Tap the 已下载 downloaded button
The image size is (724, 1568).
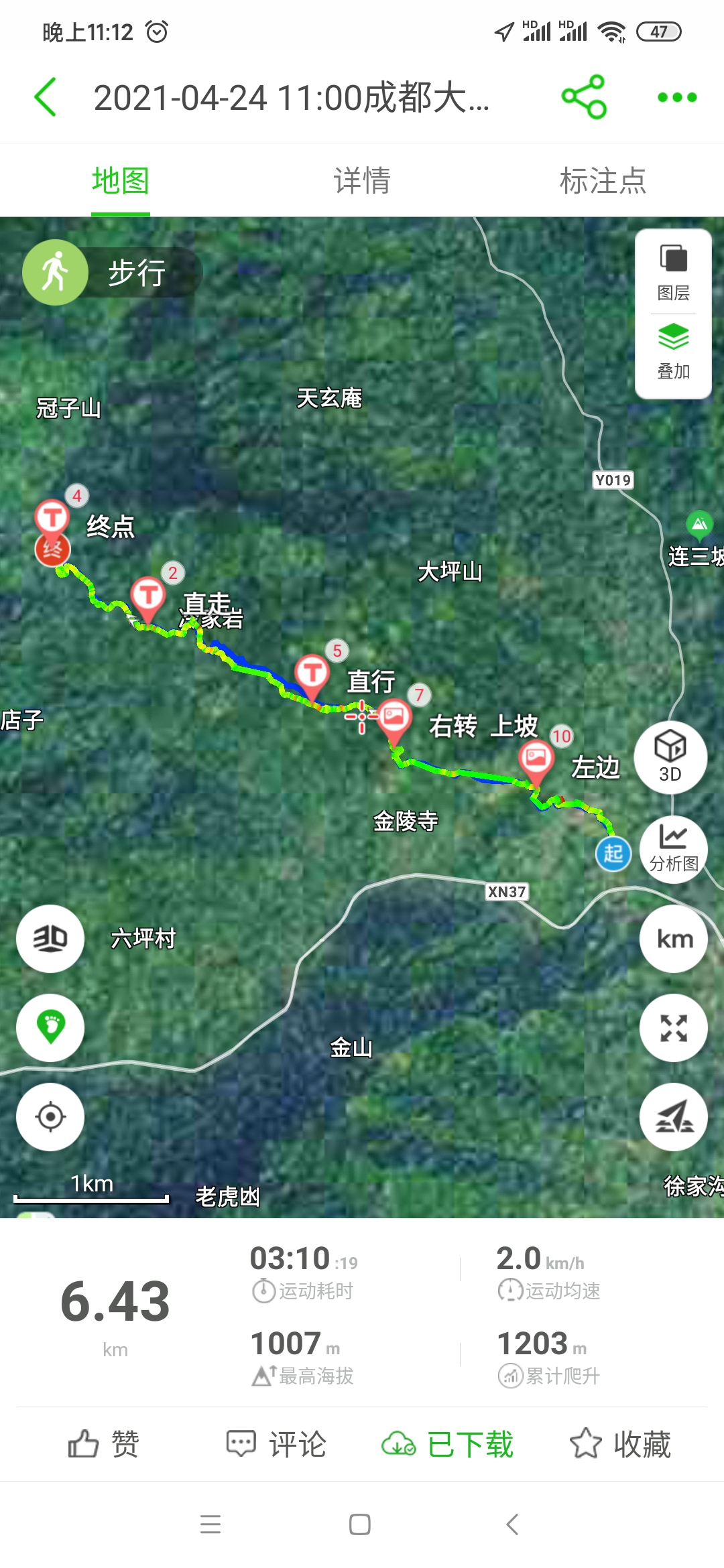coord(447,1443)
